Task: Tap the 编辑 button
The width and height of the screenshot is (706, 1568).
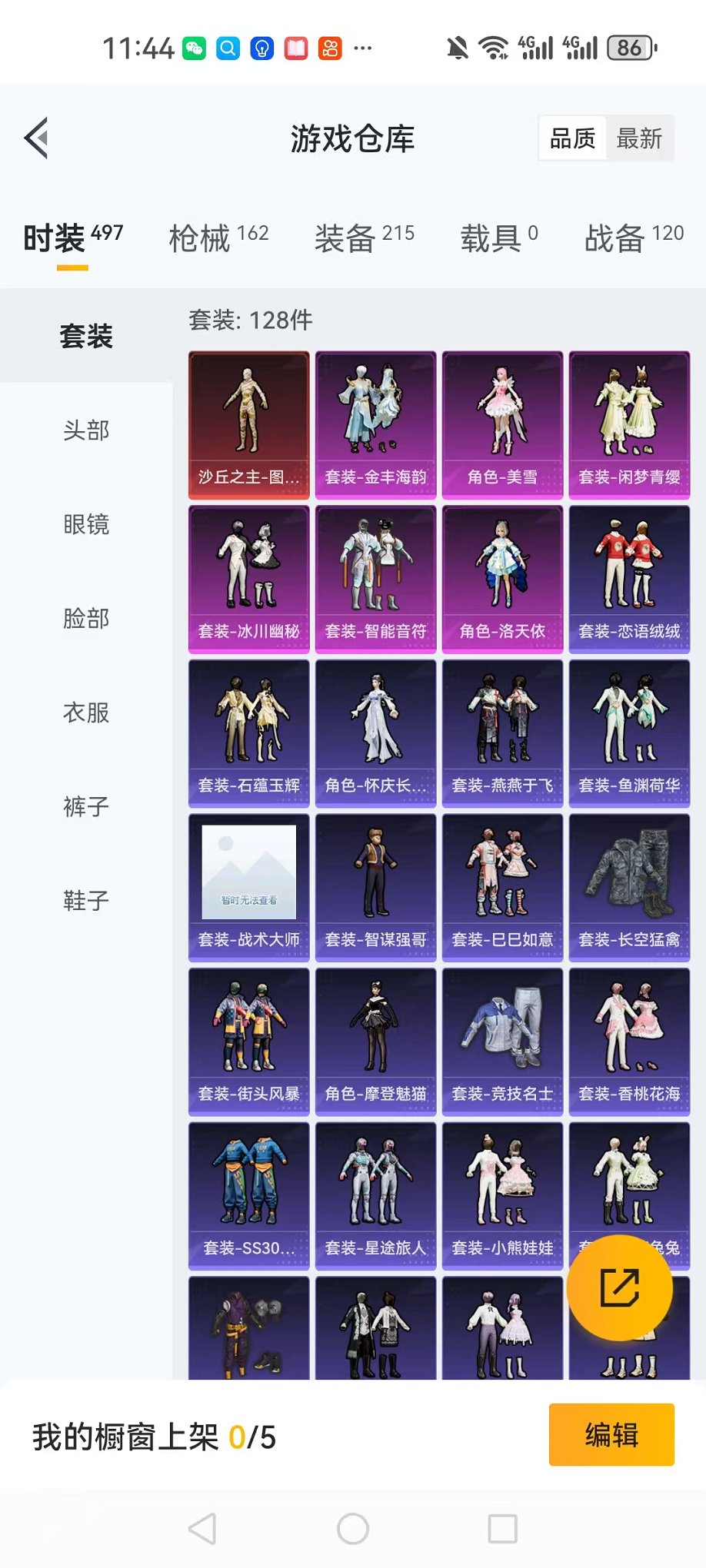Action: [611, 1435]
